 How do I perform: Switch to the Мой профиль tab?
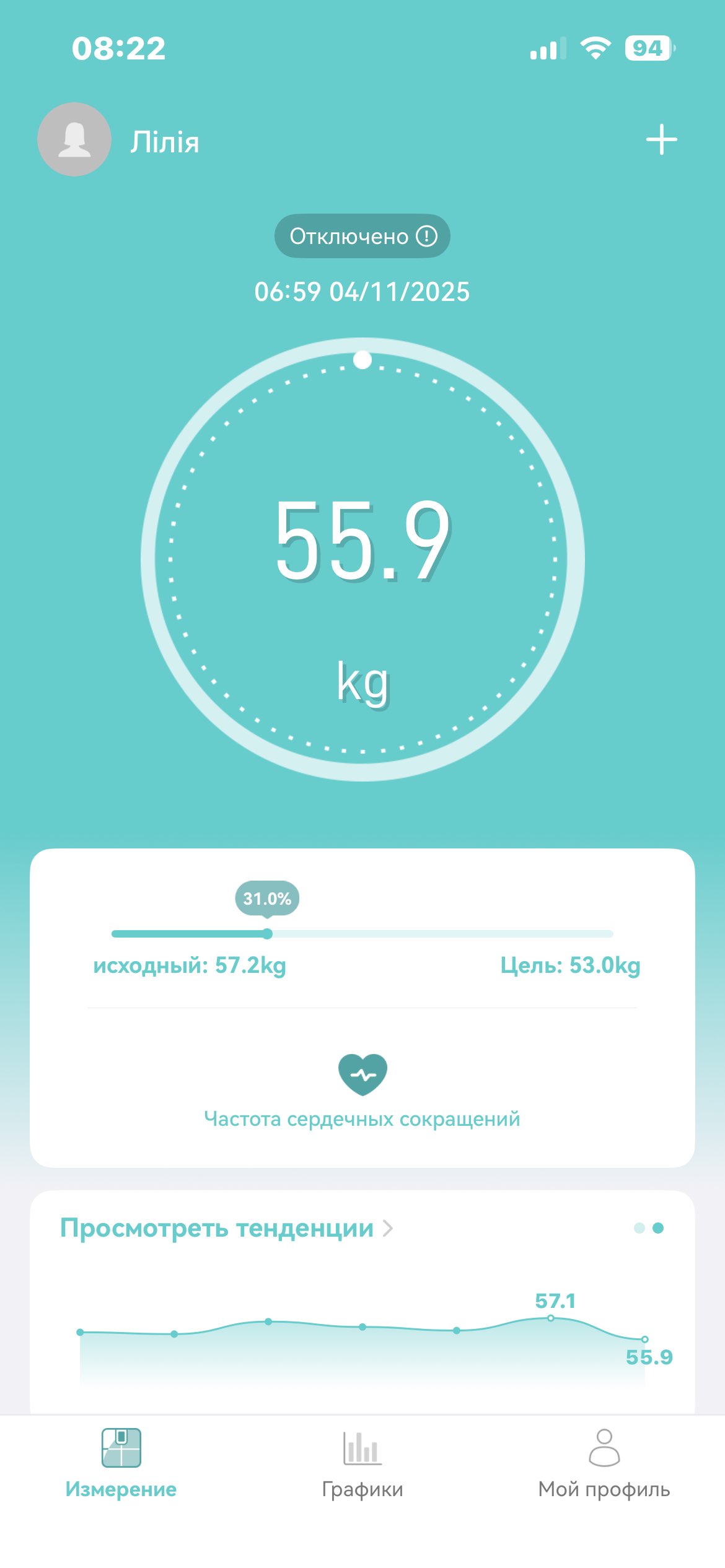tap(604, 1463)
